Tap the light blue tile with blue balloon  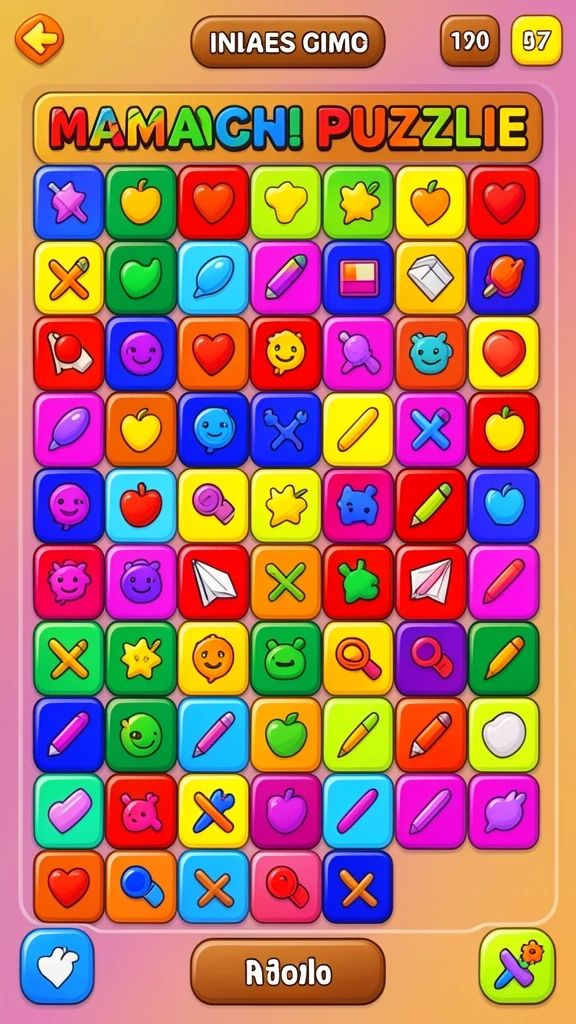(x=214, y=278)
